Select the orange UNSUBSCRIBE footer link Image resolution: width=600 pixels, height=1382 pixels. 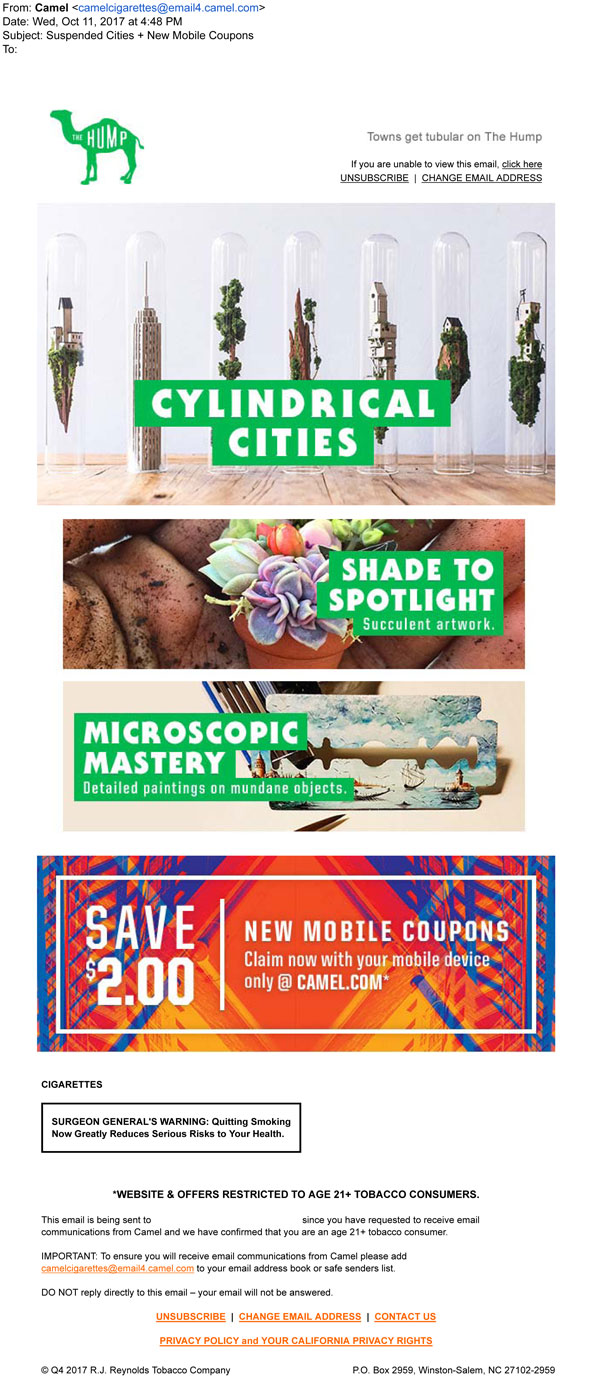[x=190, y=1317]
